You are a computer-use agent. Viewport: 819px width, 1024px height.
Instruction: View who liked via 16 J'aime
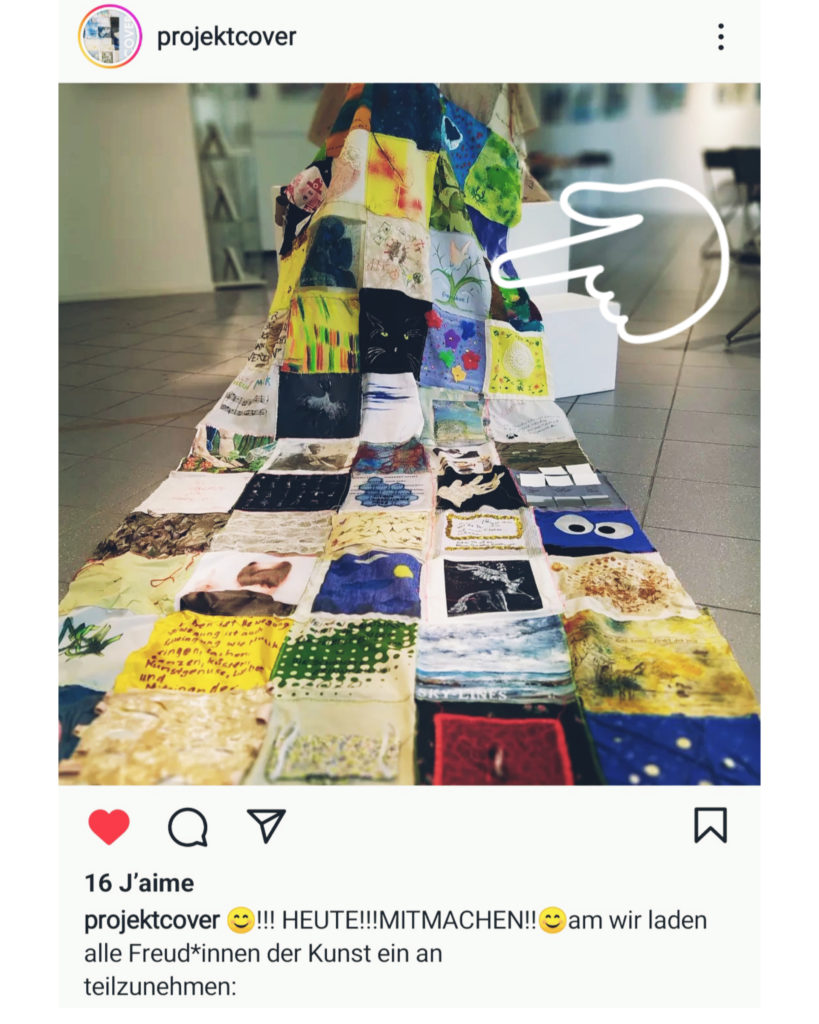tap(139, 883)
